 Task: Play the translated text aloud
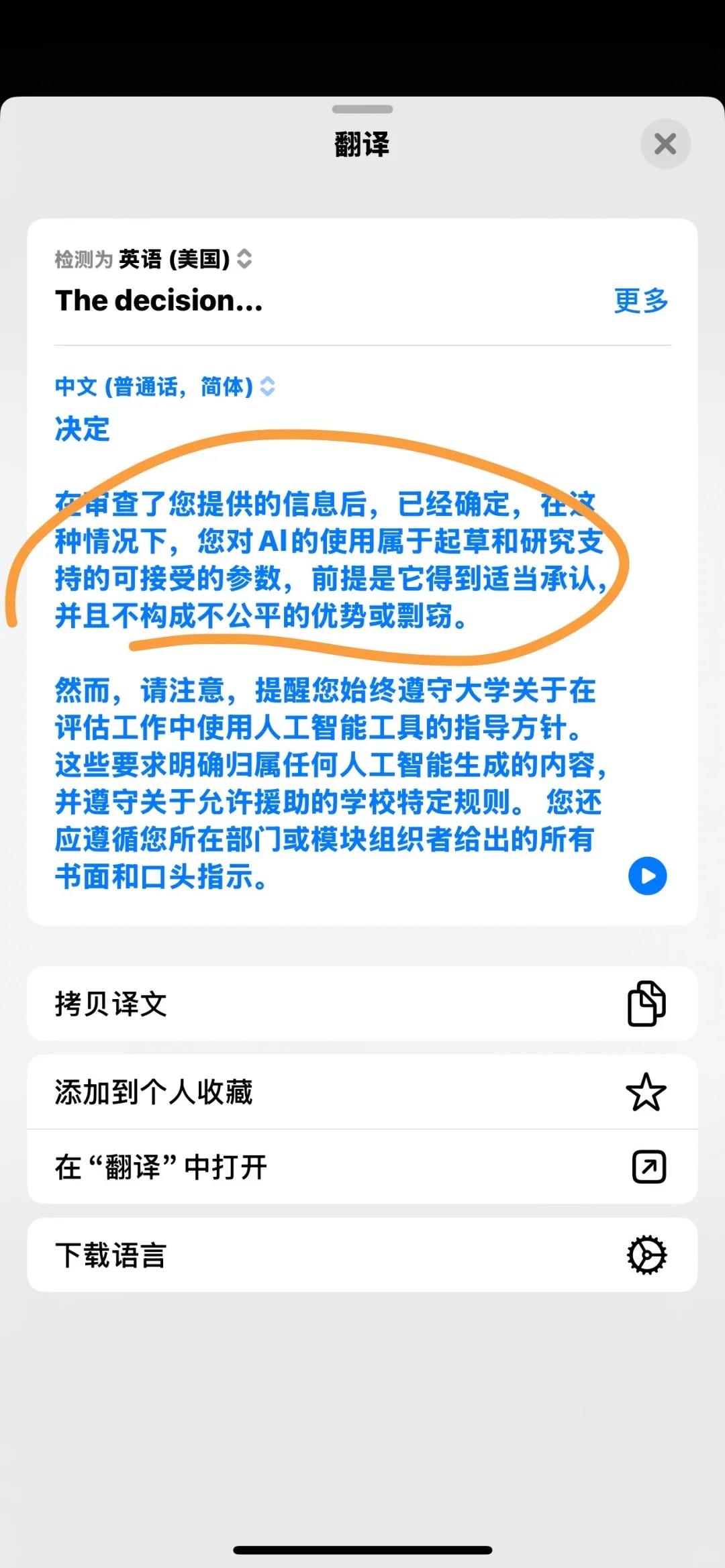click(647, 876)
